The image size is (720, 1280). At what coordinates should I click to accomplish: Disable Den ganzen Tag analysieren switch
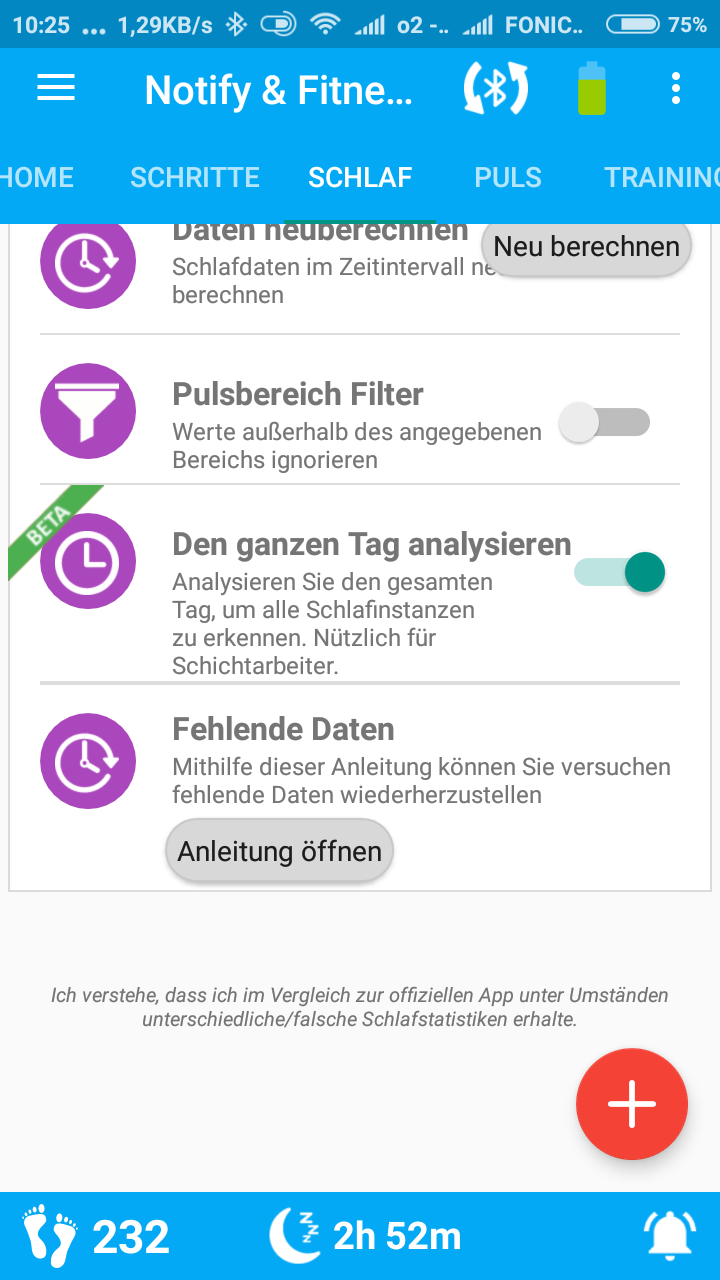coord(619,572)
